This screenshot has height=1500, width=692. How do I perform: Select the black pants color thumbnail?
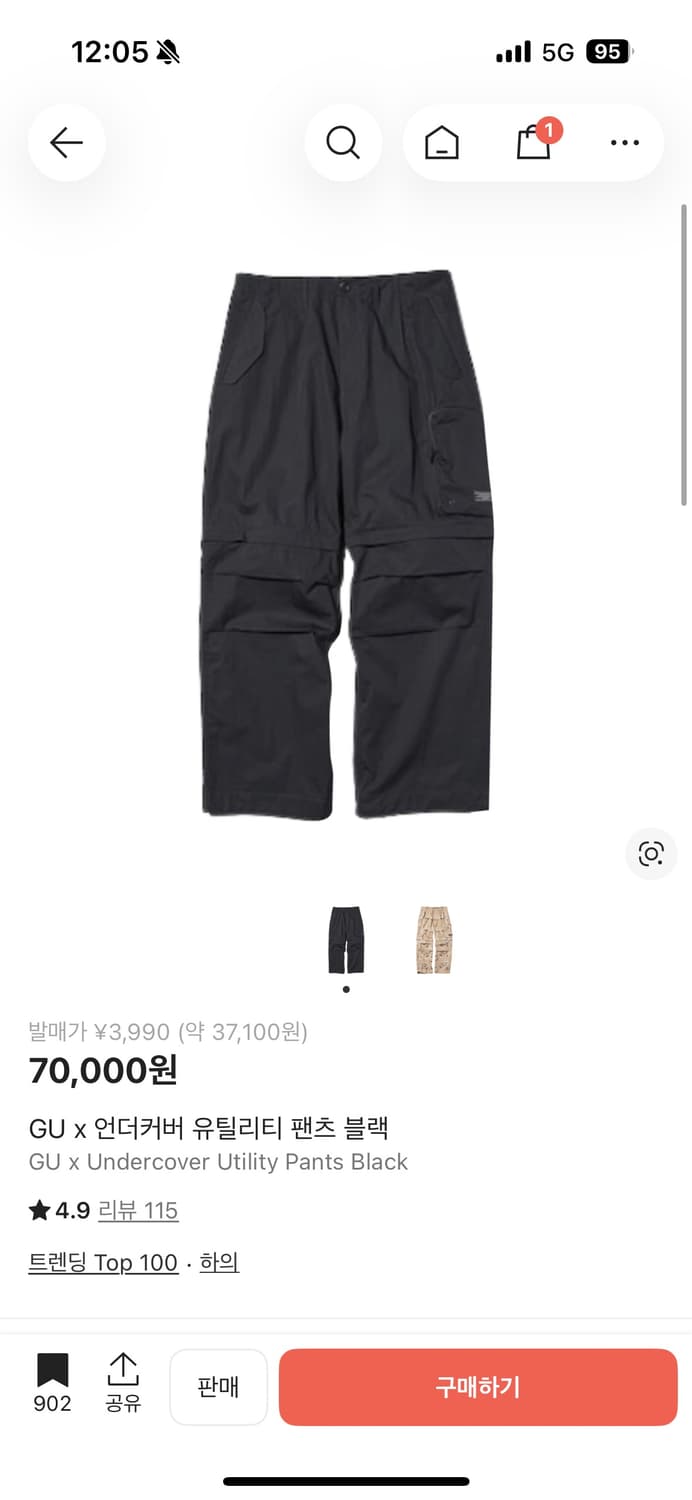346,940
